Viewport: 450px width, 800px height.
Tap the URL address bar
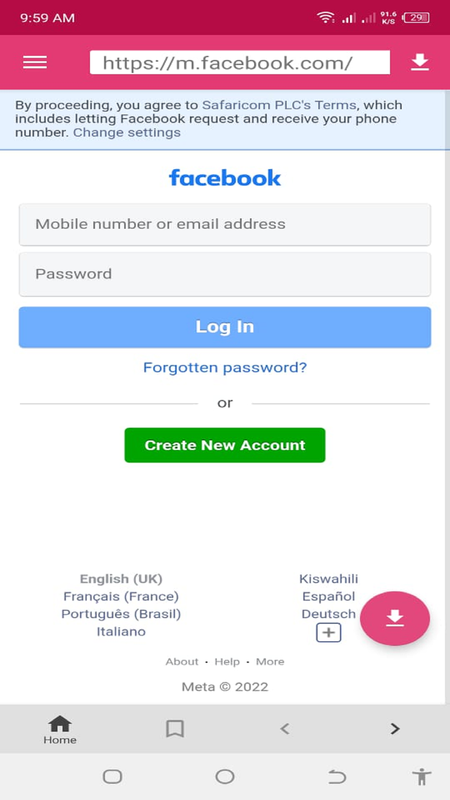[x=240, y=62]
